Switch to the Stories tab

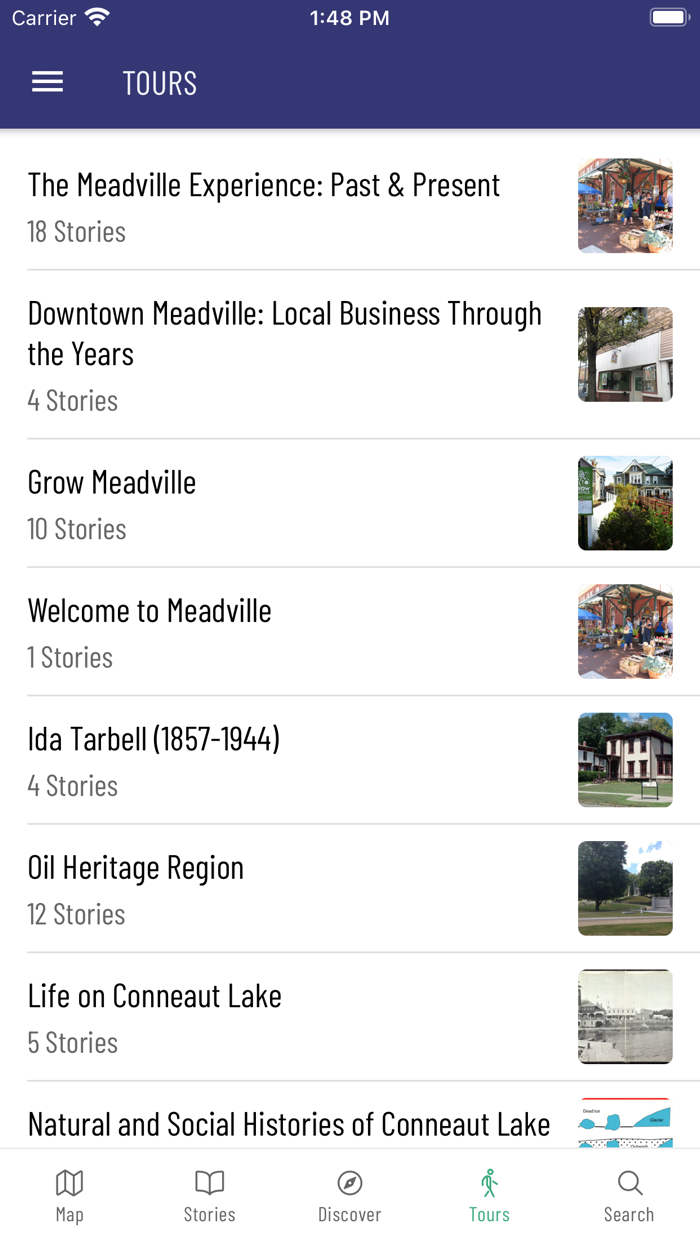coord(210,1196)
